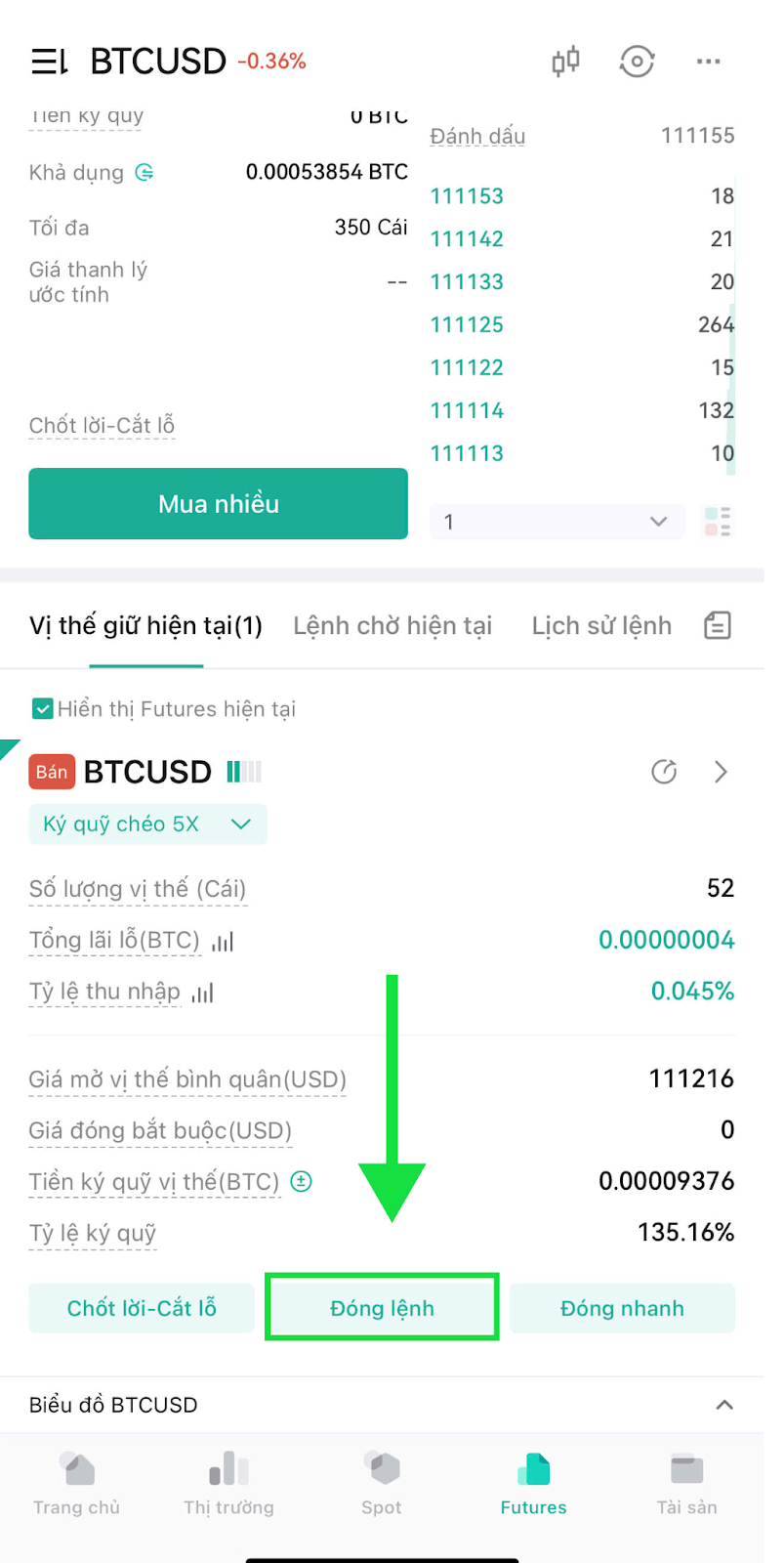Go to the Trang chủ tab

(x=77, y=1484)
